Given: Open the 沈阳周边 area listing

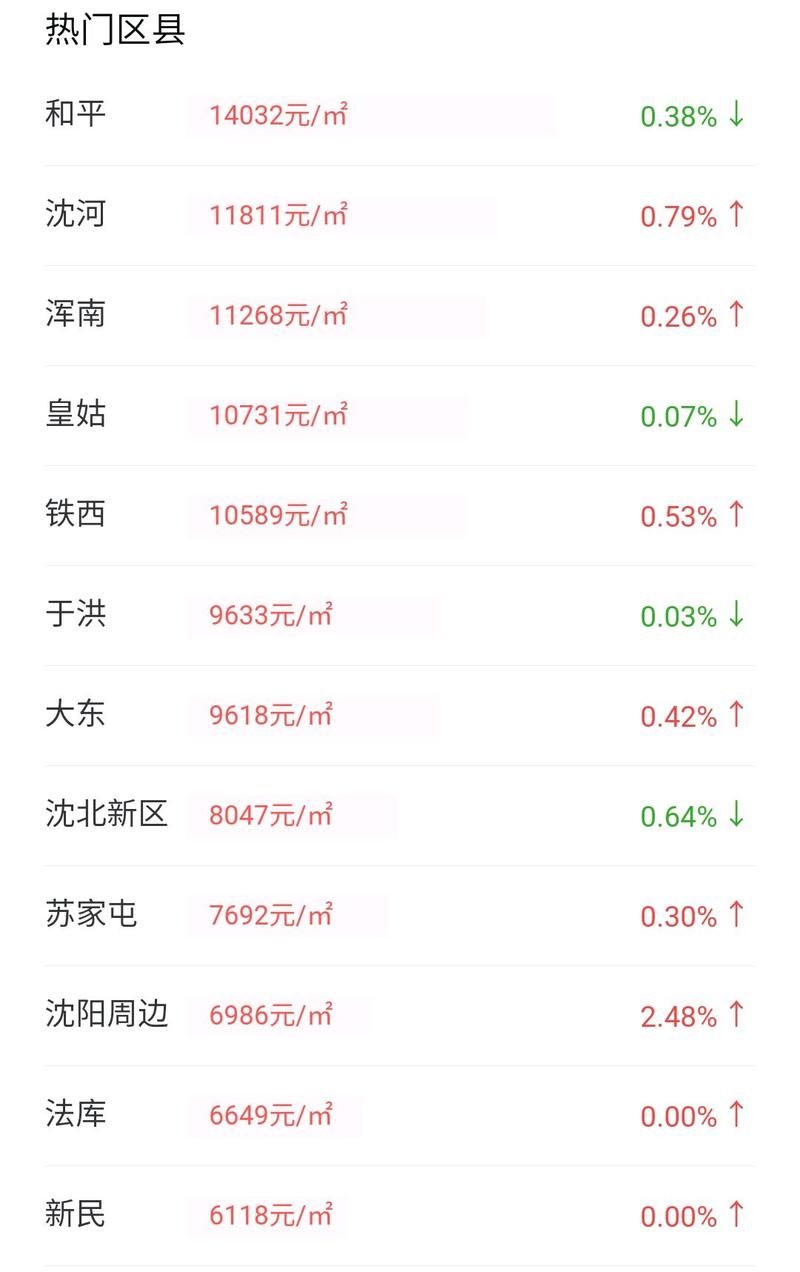Looking at the screenshot, I should coord(107,1016).
